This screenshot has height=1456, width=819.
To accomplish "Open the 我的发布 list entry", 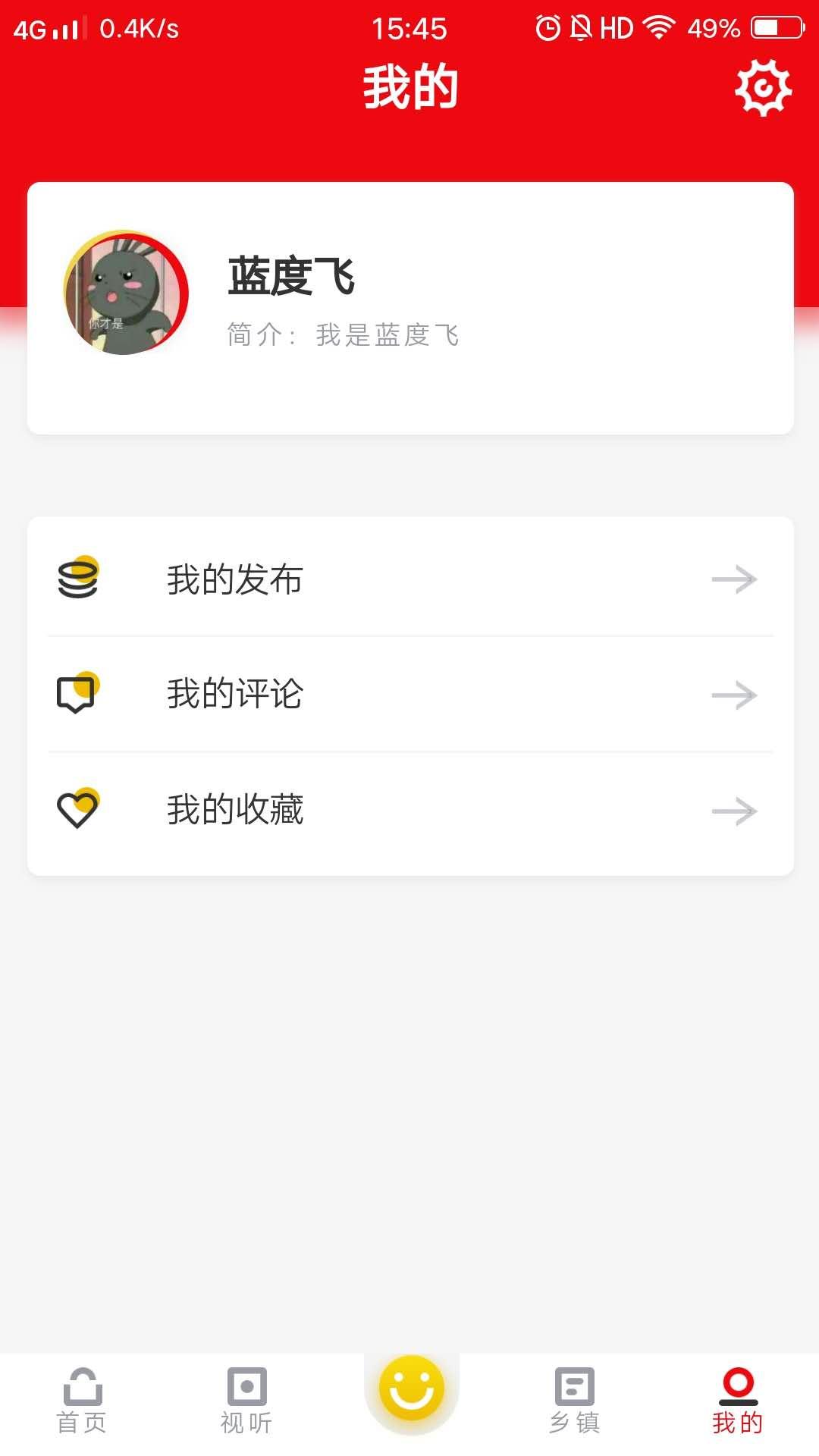I will pyautogui.click(x=235, y=580).
